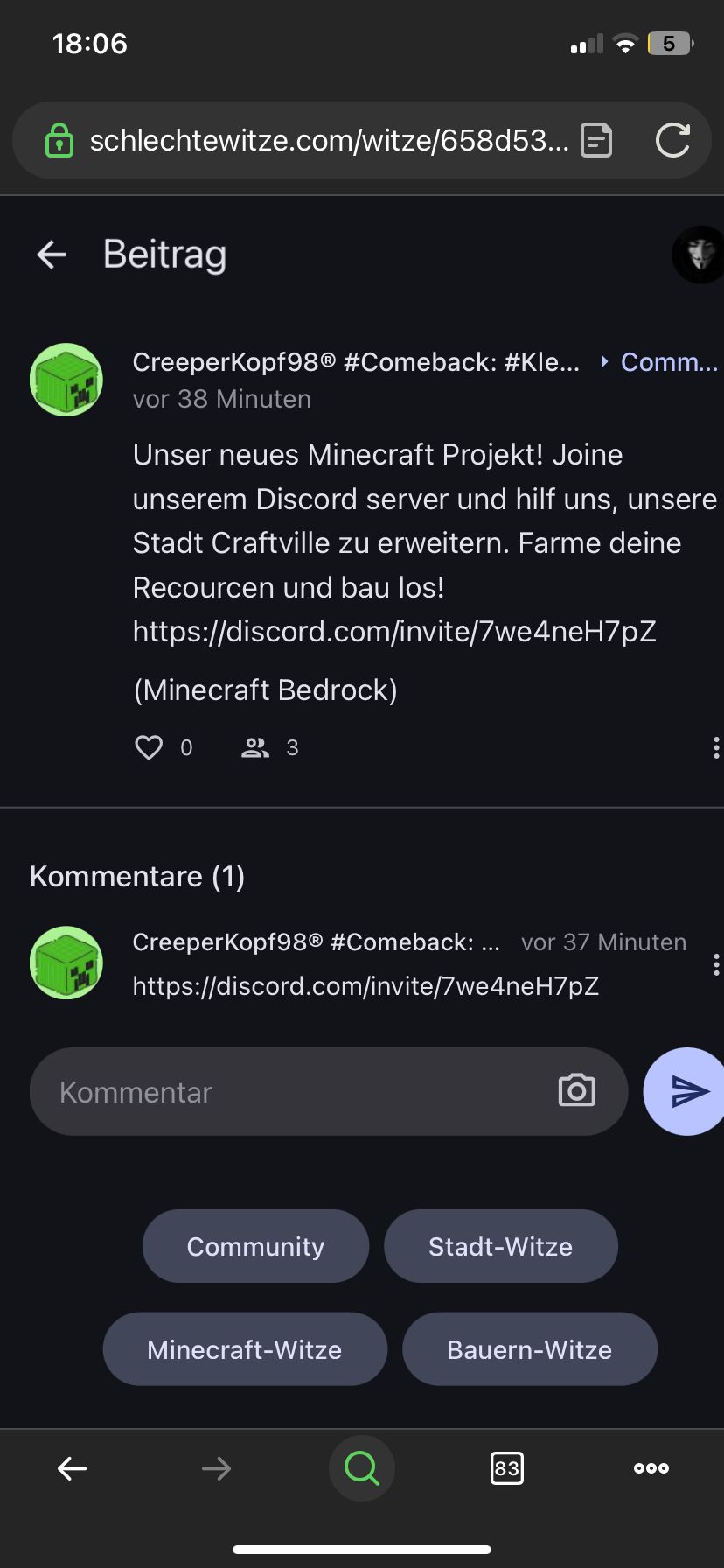View the post author CreeperKopf98's profile picture
This screenshot has height=1568, width=724.
click(66, 380)
